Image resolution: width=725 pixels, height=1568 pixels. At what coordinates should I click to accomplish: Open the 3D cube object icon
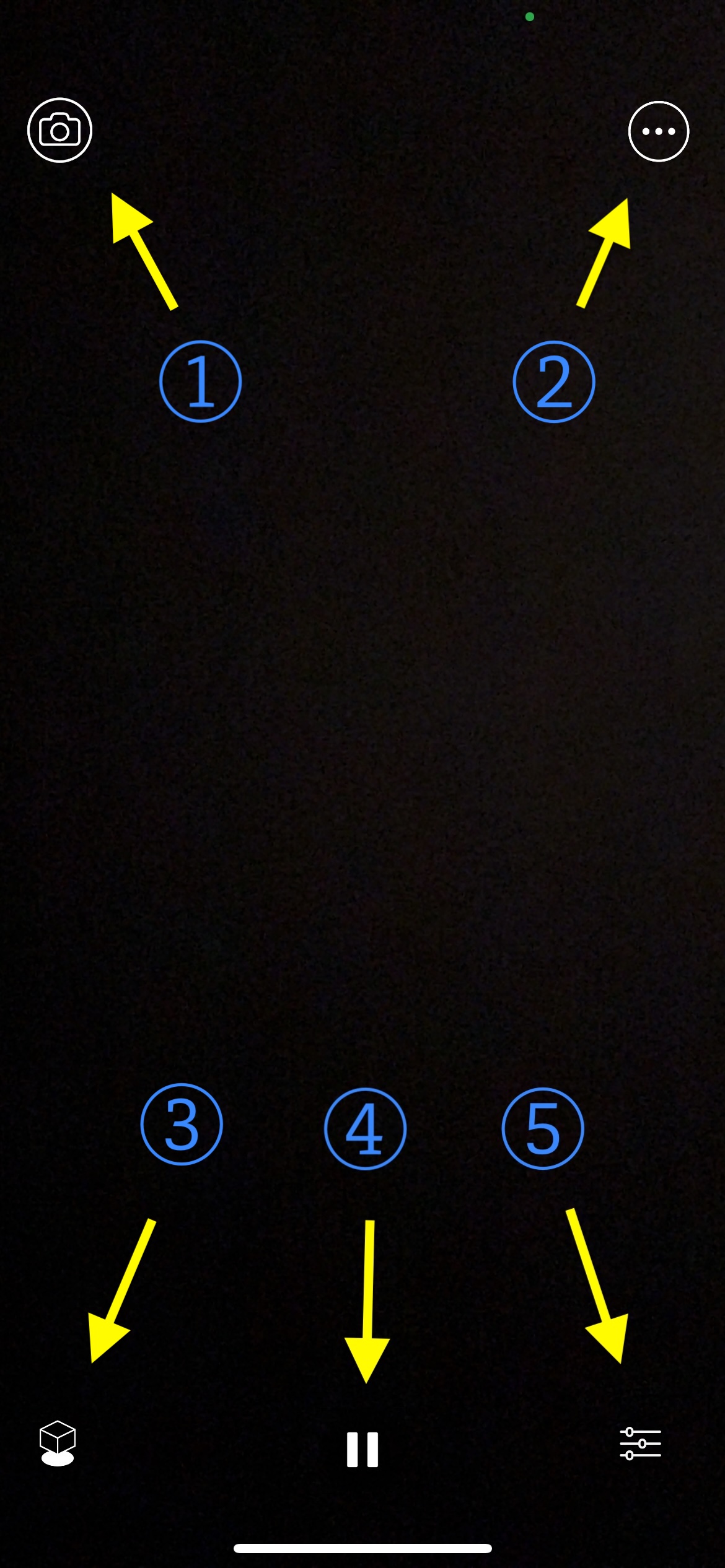pos(58,1443)
